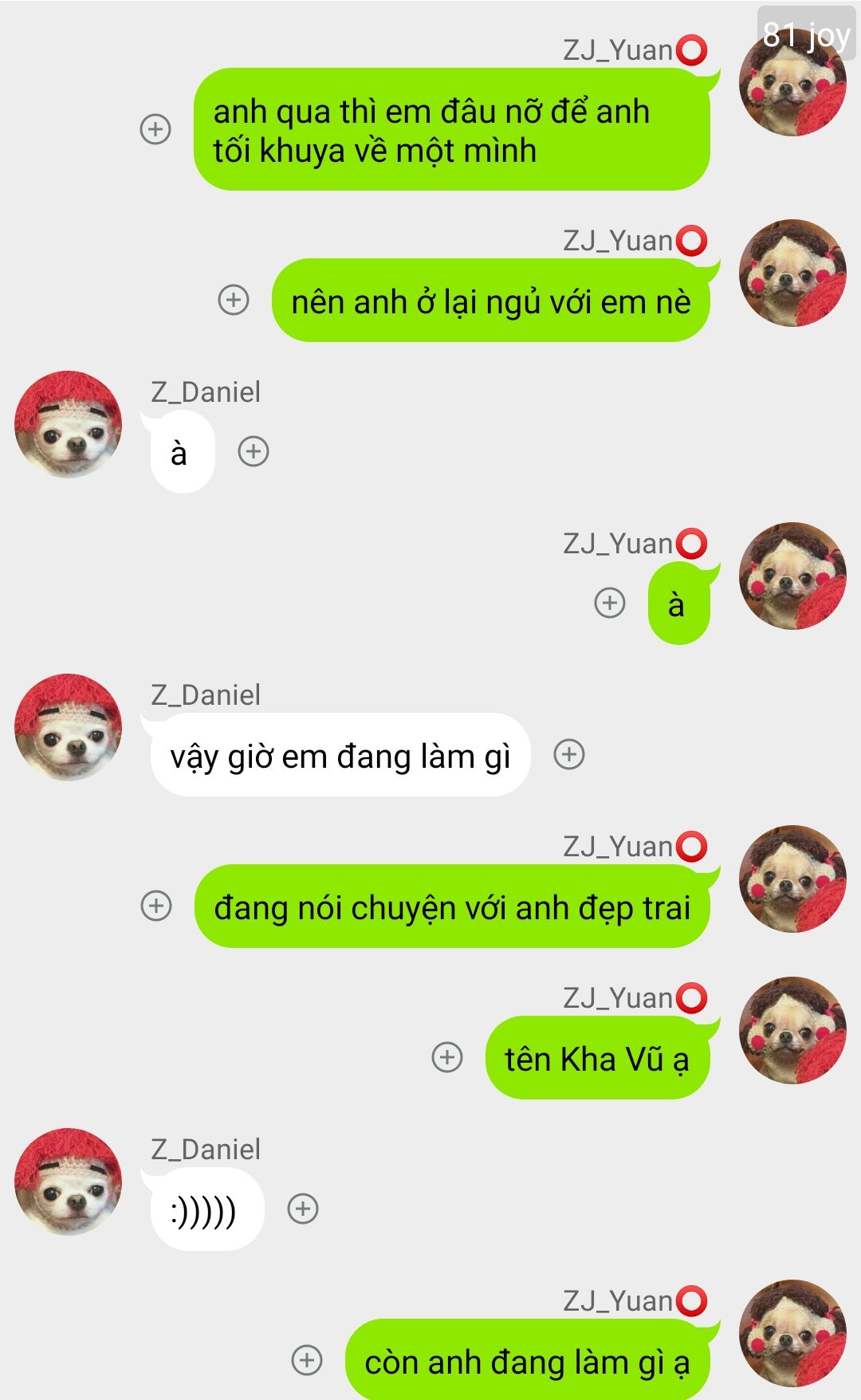Tap plus icon next to ZJ_Yuan's 'à' message

[610, 603]
